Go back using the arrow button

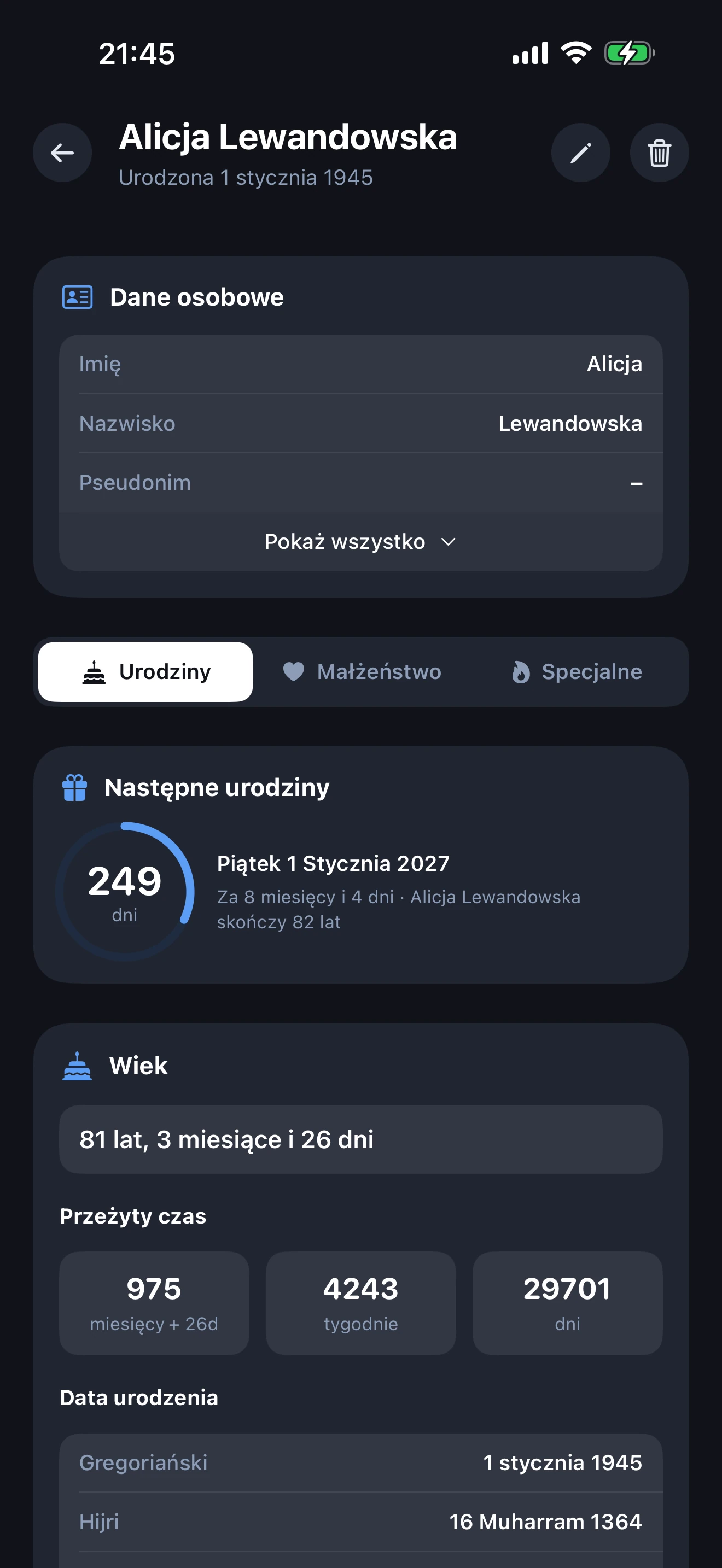click(x=62, y=153)
